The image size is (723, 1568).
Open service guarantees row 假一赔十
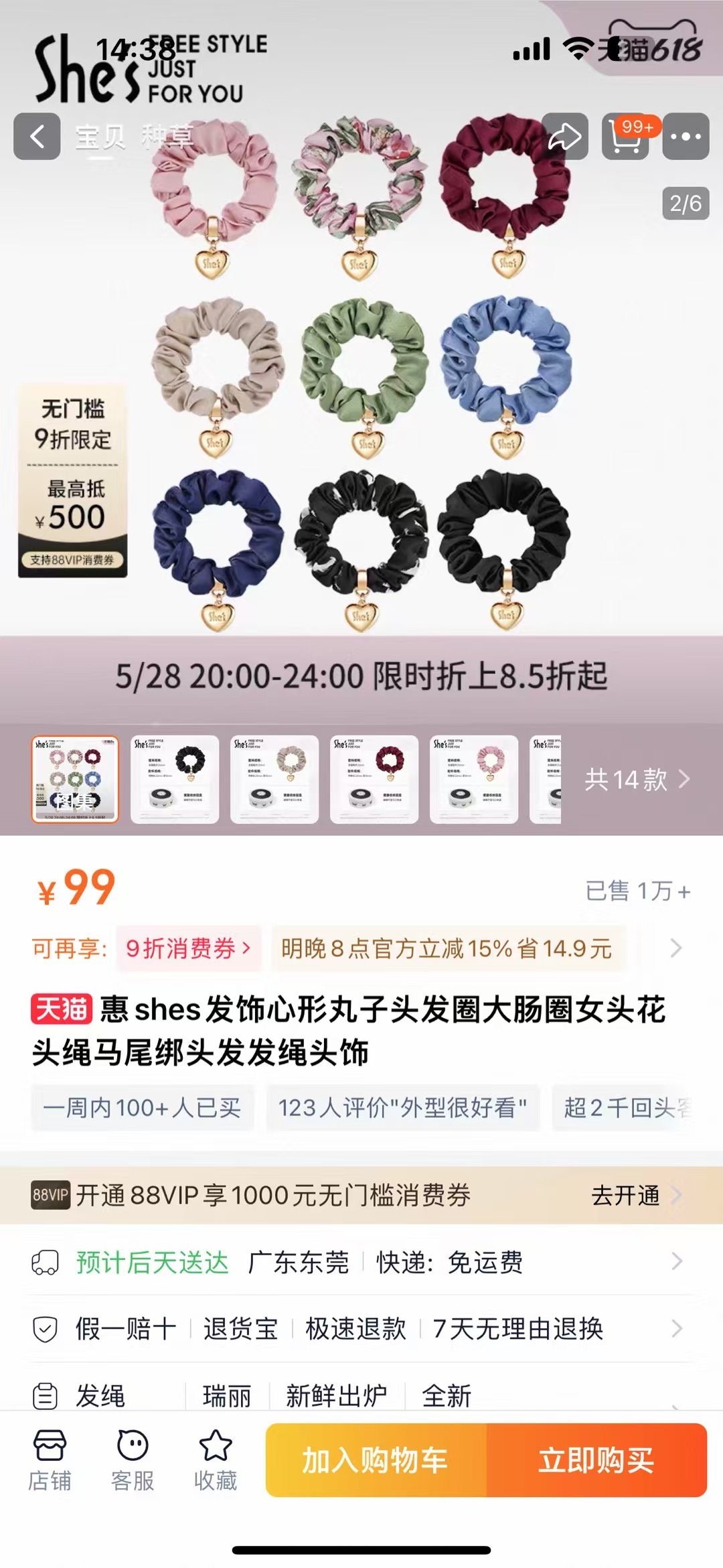point(361,1329)
